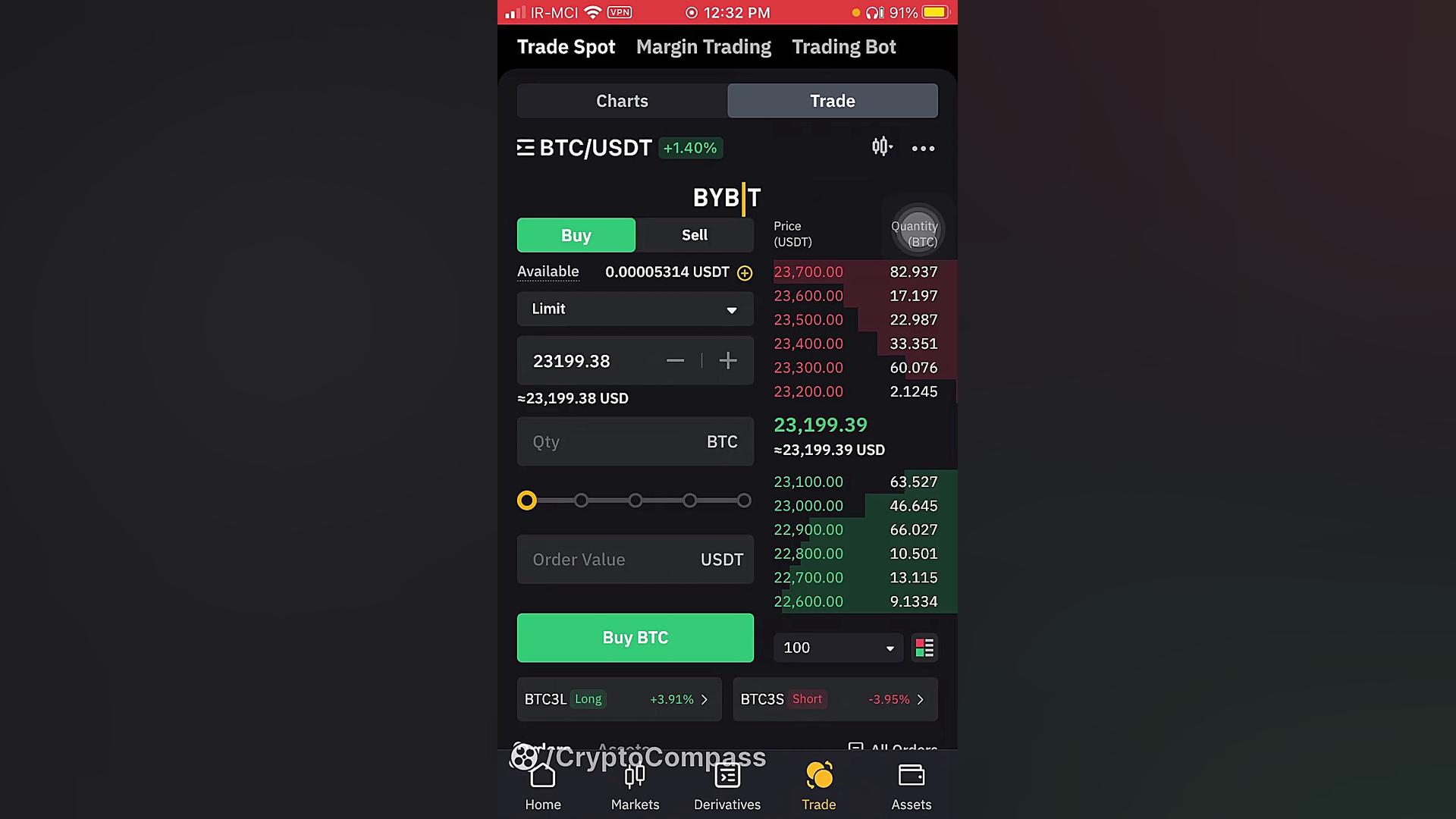Tap the Buy BTC button
The height and width of the screenshot is (819, 1456).
(635, 638)
